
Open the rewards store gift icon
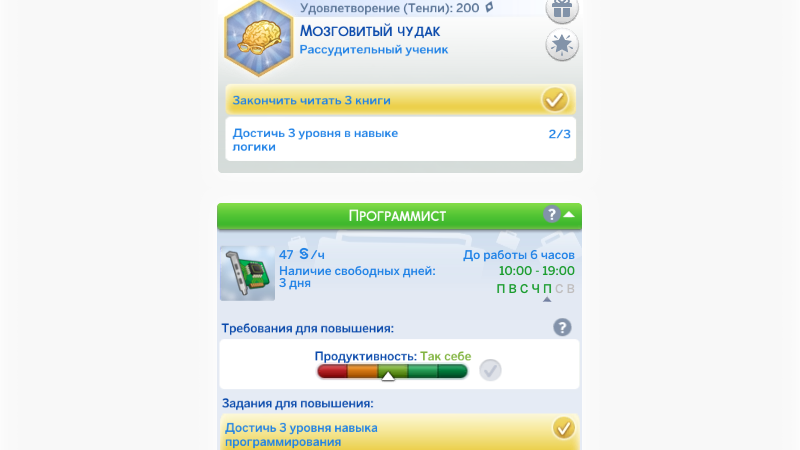pos(561,8)
